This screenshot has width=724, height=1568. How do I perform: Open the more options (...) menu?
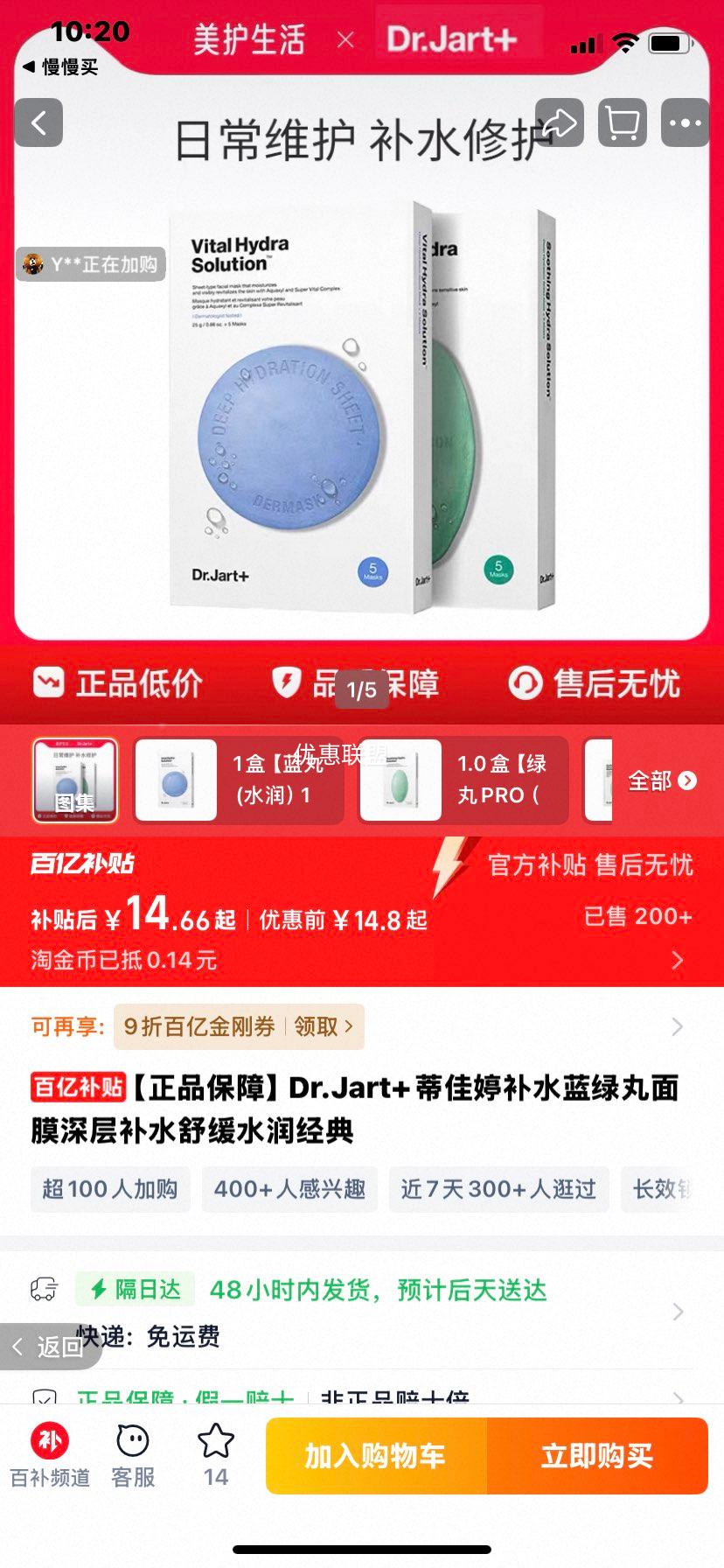pyautogui.click(x=685, y=122)
